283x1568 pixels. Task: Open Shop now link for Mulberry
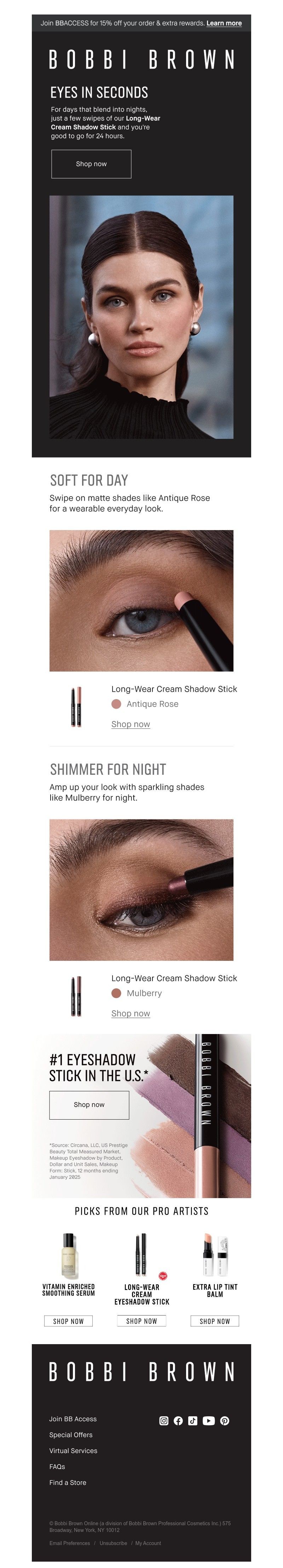130,1013
